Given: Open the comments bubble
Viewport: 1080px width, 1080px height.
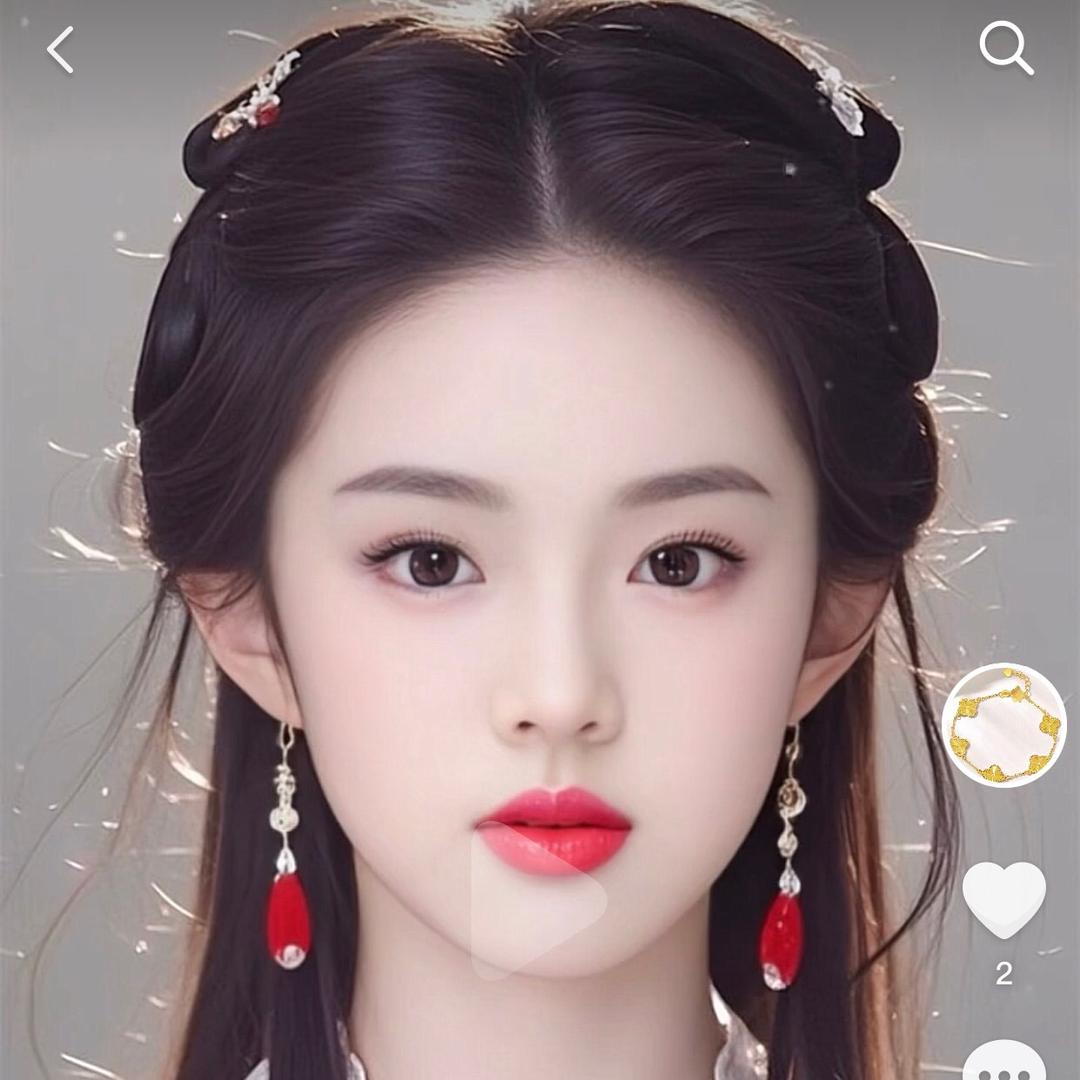Looking at the screenshot, I should point(1004,1062).
